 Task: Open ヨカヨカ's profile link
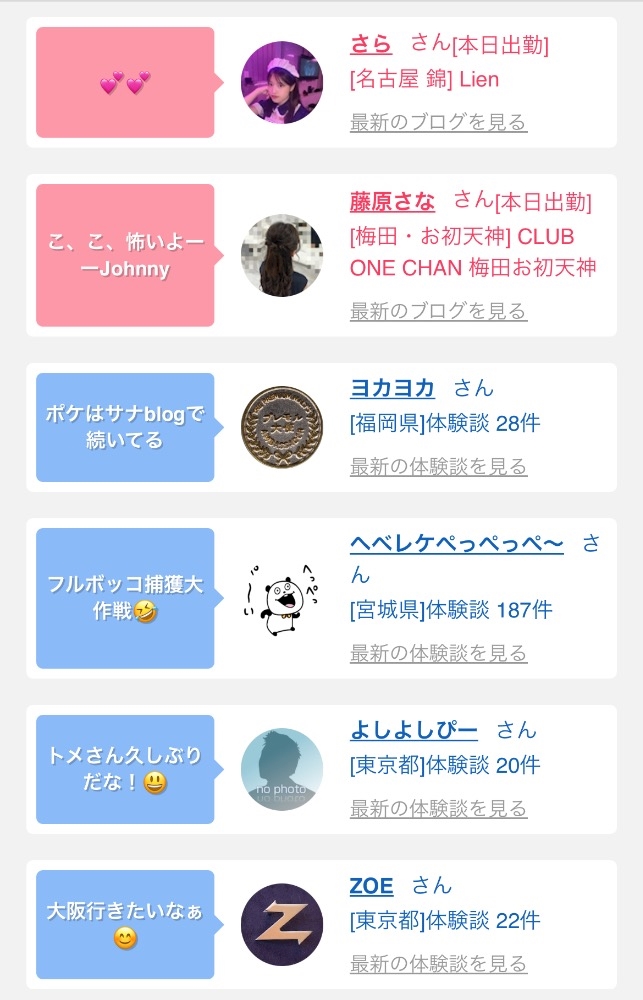click(392, 388)
